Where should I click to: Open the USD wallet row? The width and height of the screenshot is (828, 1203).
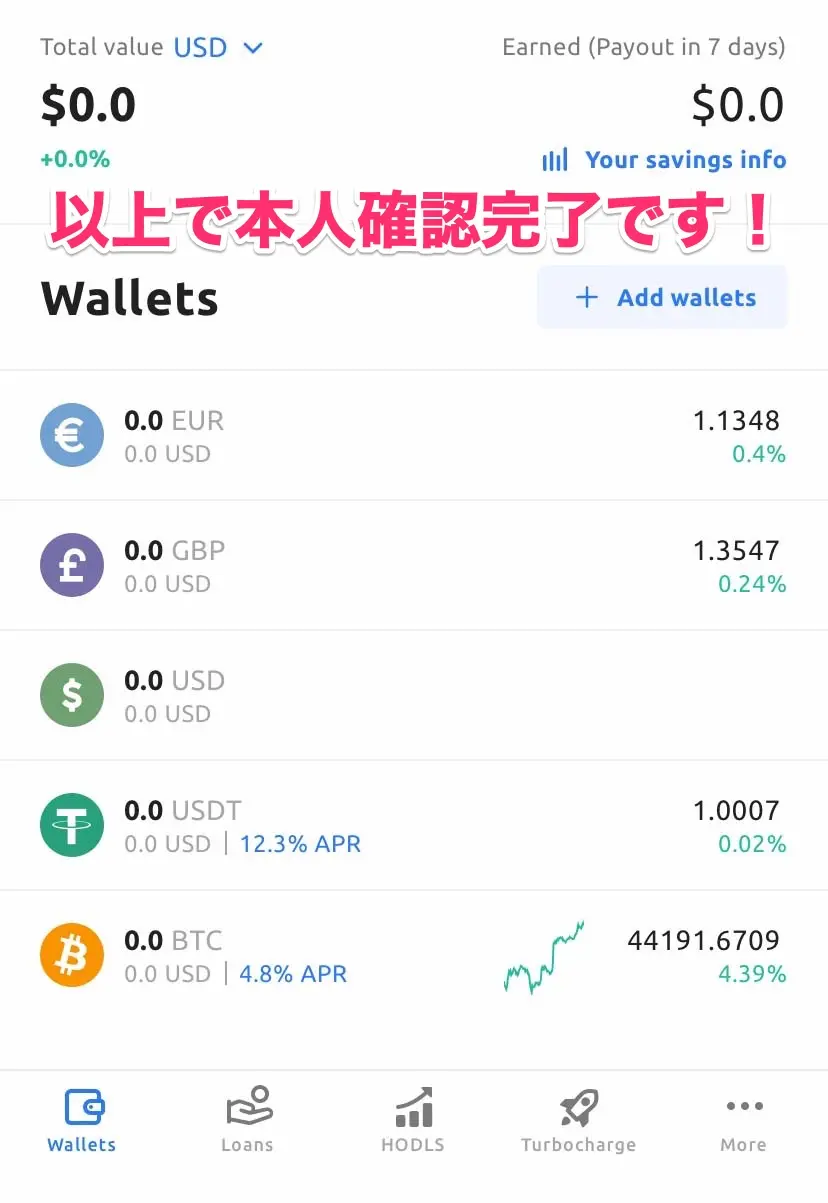click(x=413, y=696)
